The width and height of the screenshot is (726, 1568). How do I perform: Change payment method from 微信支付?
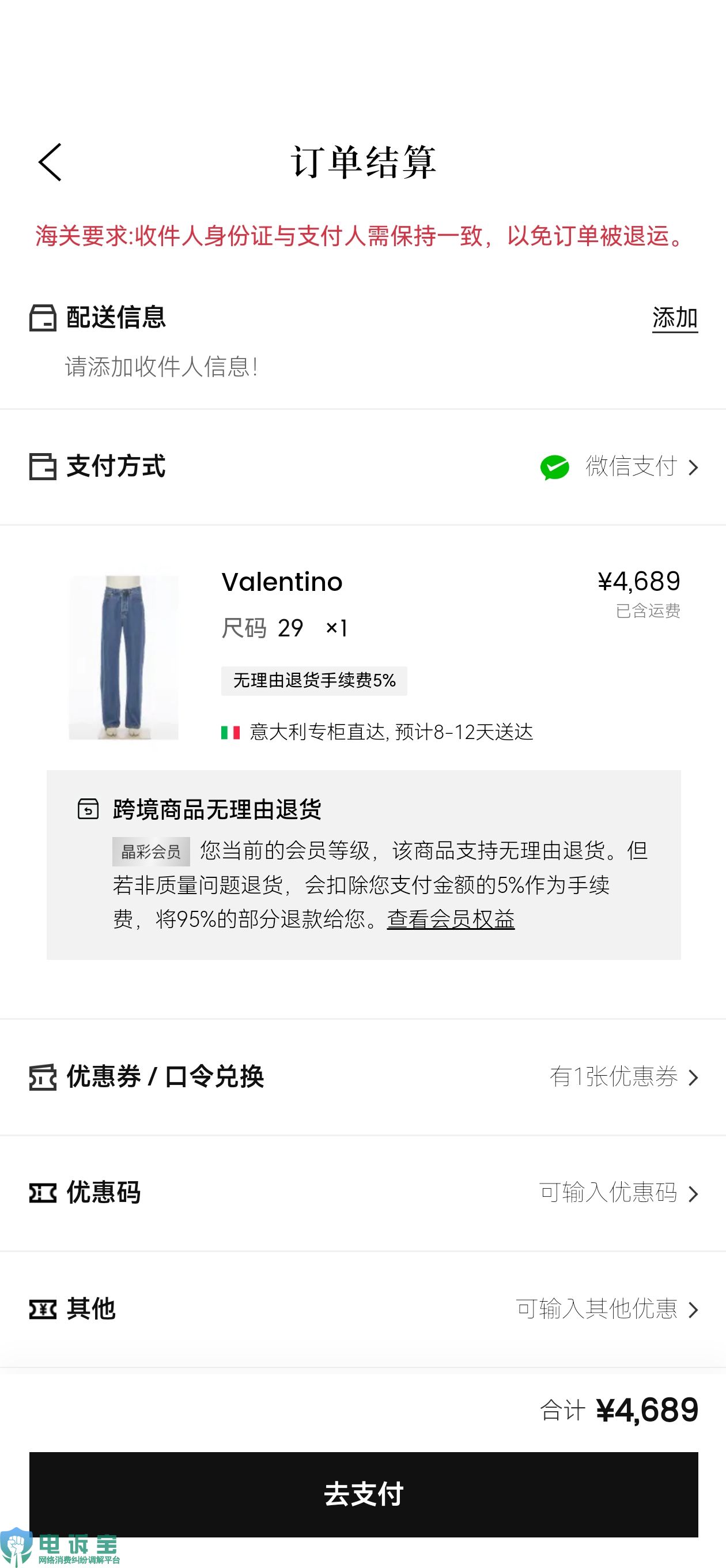coord(619,467)
